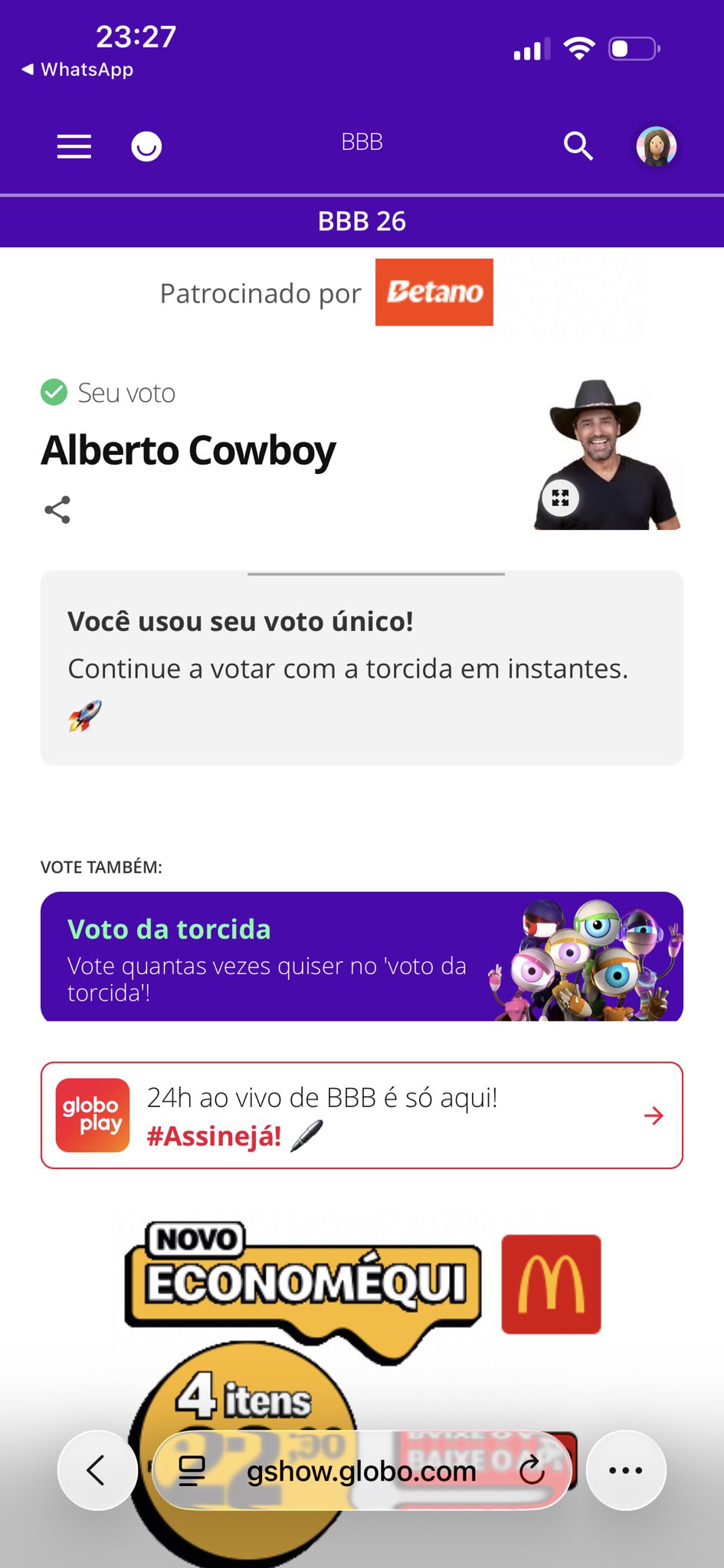The width and height of the screenshot is (724, 1568).
Task: Open the user profile avatar
Action: tap(657, 145)
